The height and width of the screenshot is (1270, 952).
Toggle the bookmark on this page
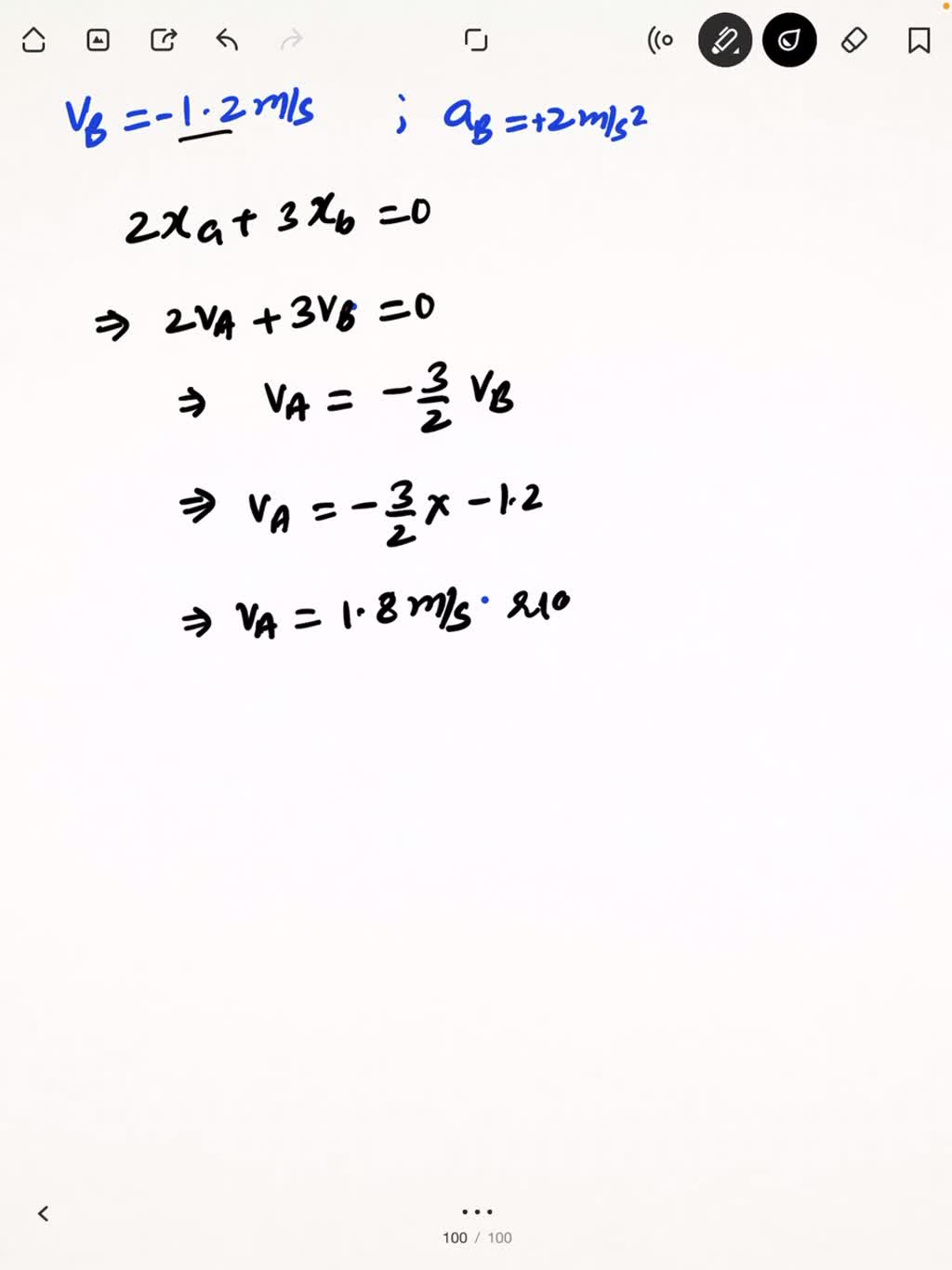(919, 40)
